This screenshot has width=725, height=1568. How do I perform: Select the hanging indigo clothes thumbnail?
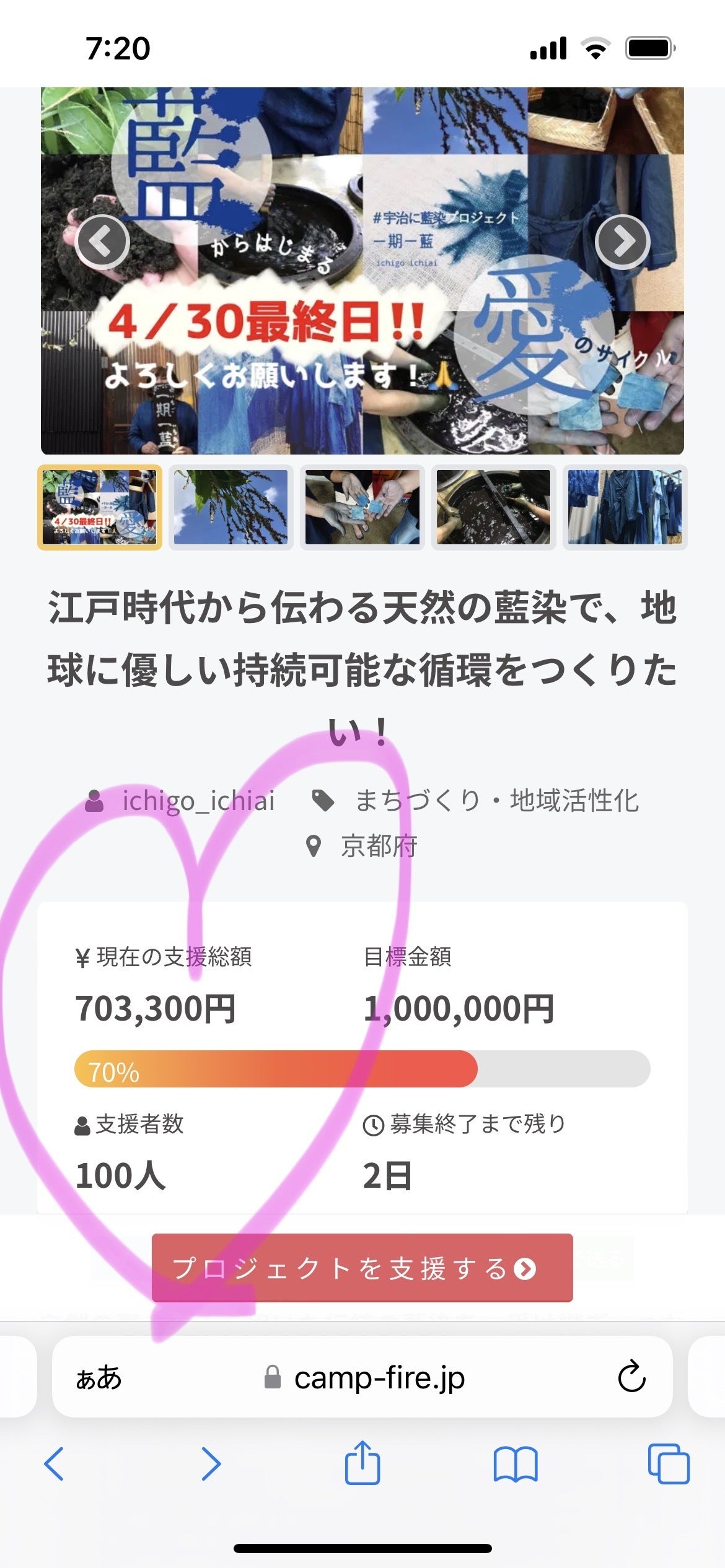[625, 507]
